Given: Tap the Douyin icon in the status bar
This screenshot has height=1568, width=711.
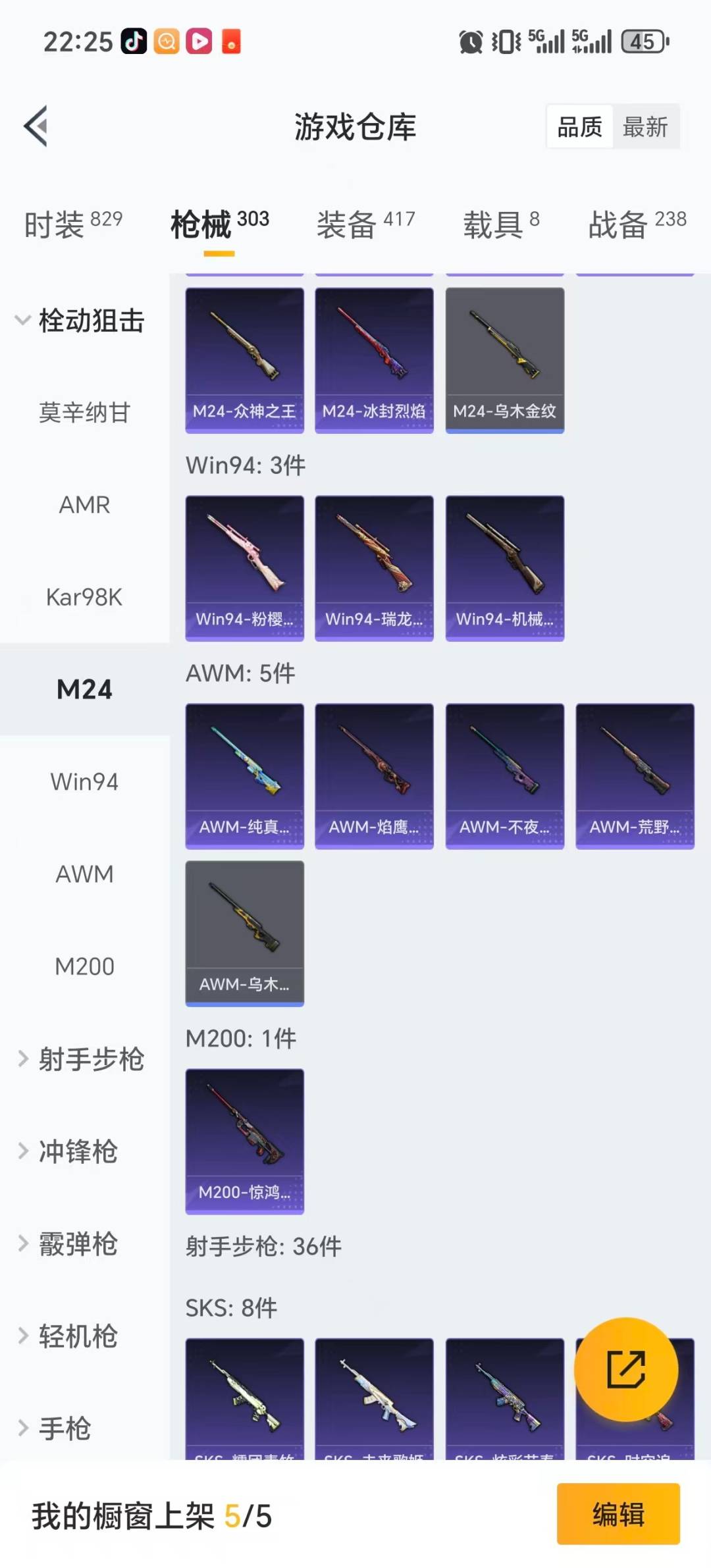Looking at the screenshot, I should 134,41.
